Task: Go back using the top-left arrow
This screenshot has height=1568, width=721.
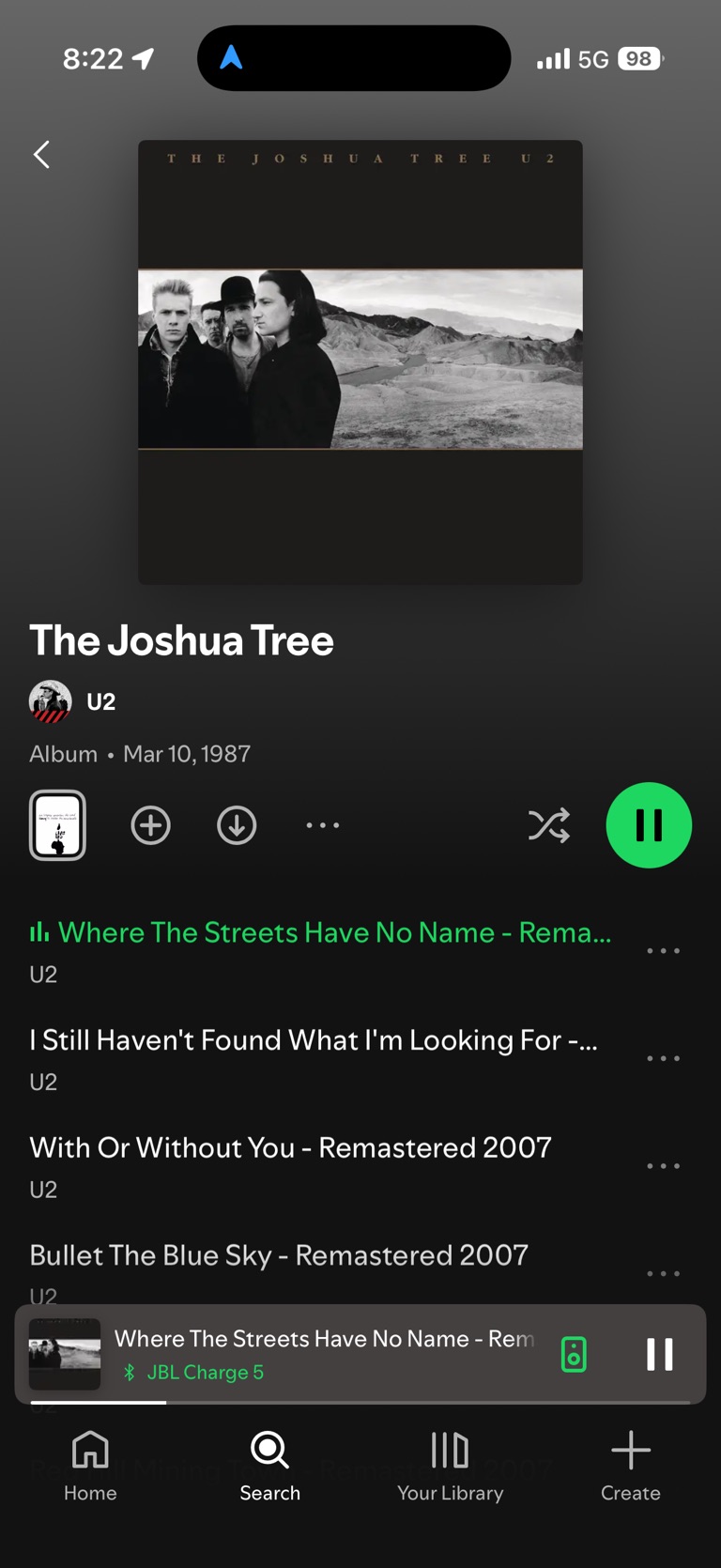Action: click(x=41, y=155)
